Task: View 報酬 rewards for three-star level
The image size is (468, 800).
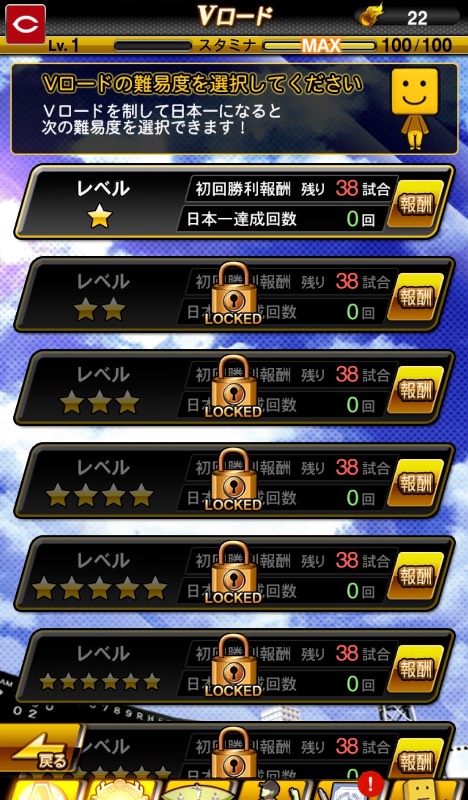Action: tap(416, 390)
